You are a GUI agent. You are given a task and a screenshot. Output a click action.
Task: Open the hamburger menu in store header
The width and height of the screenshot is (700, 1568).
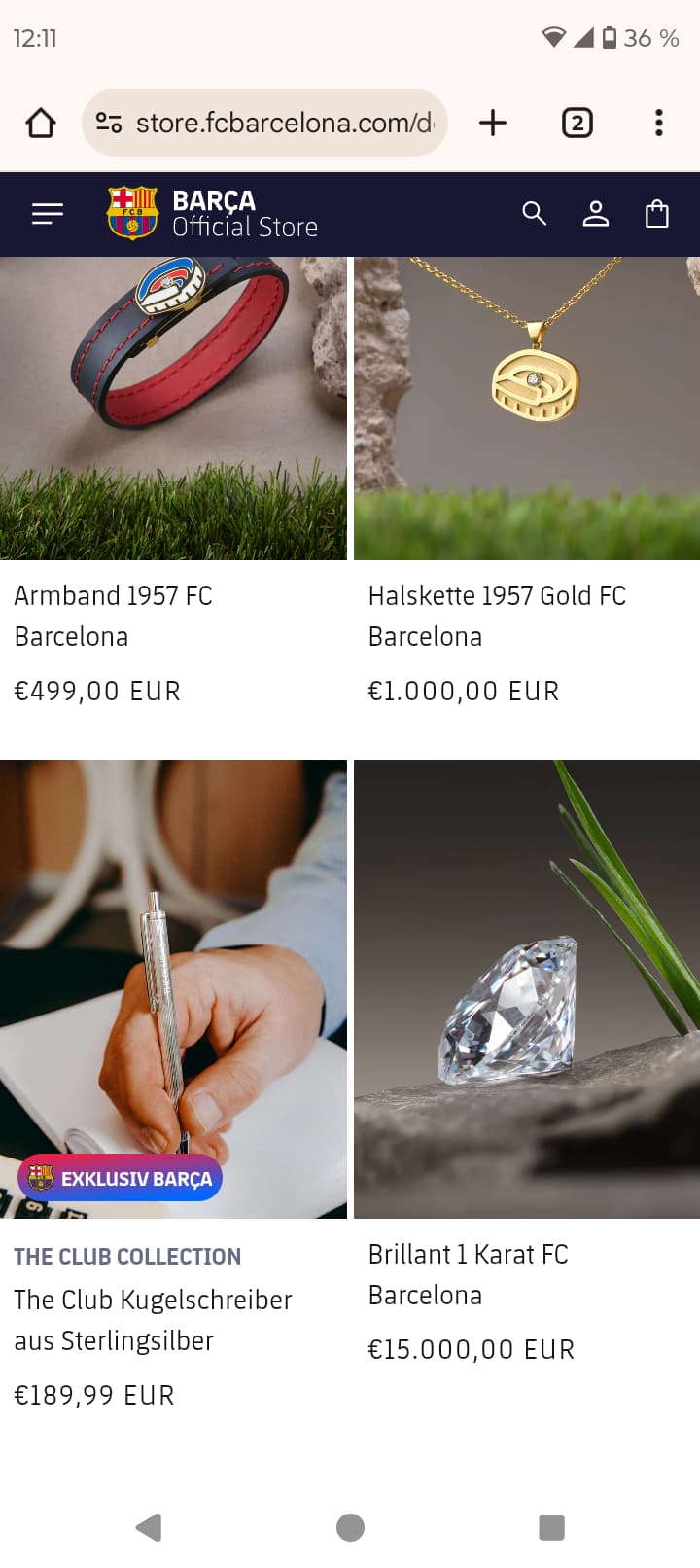48,214
